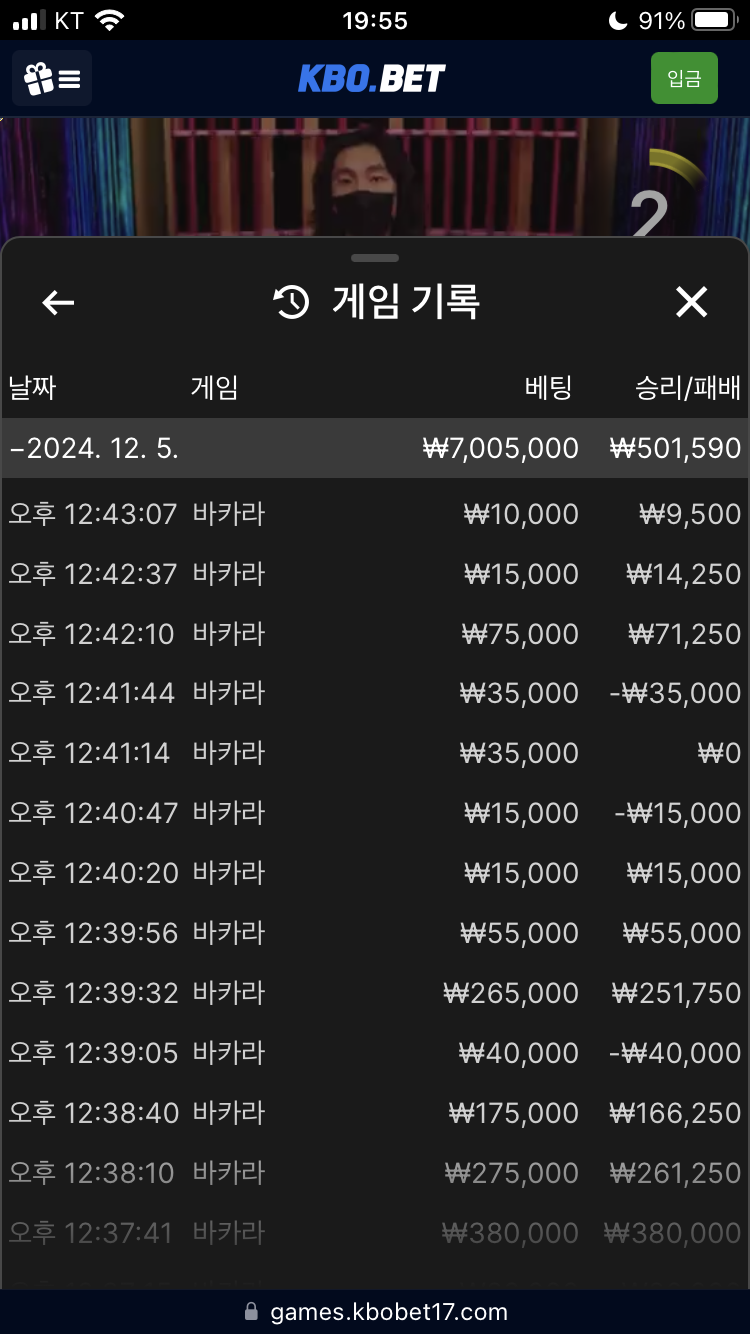Viewport: 750px width, 1334px height.
Task: Collapse the 2024. 12. 5. date group
Action: tap(375, 448)
